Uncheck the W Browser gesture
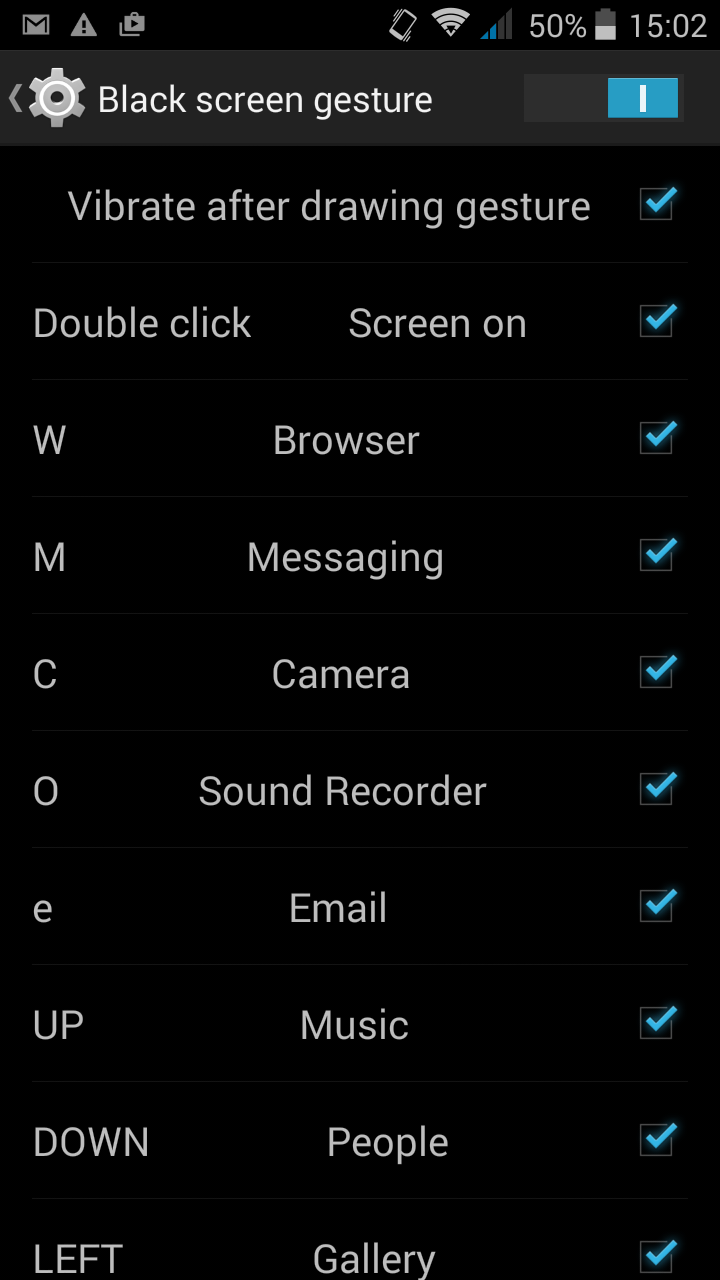This screenshot has height=1280, width=720. (x=658, y=438)
